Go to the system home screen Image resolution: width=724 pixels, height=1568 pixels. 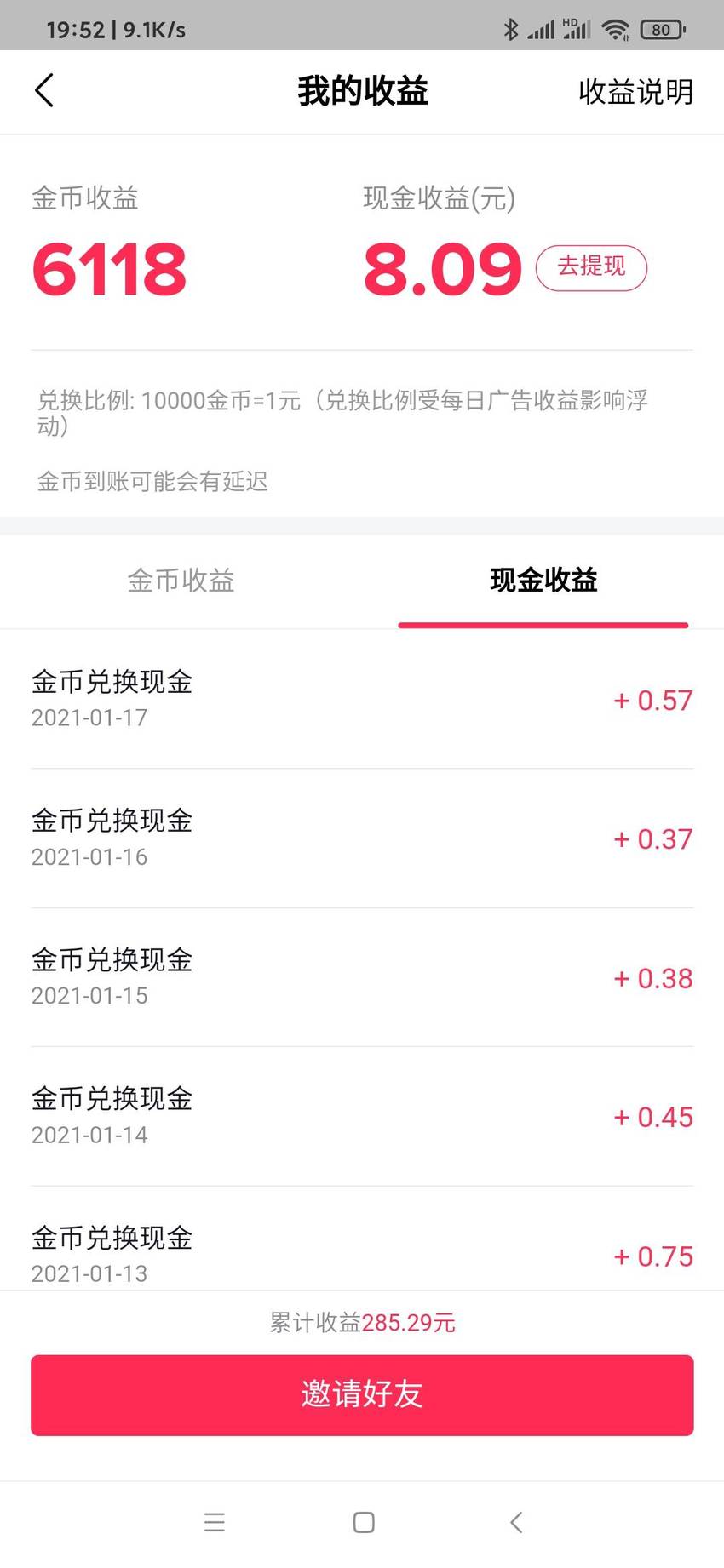point(364,1522)
